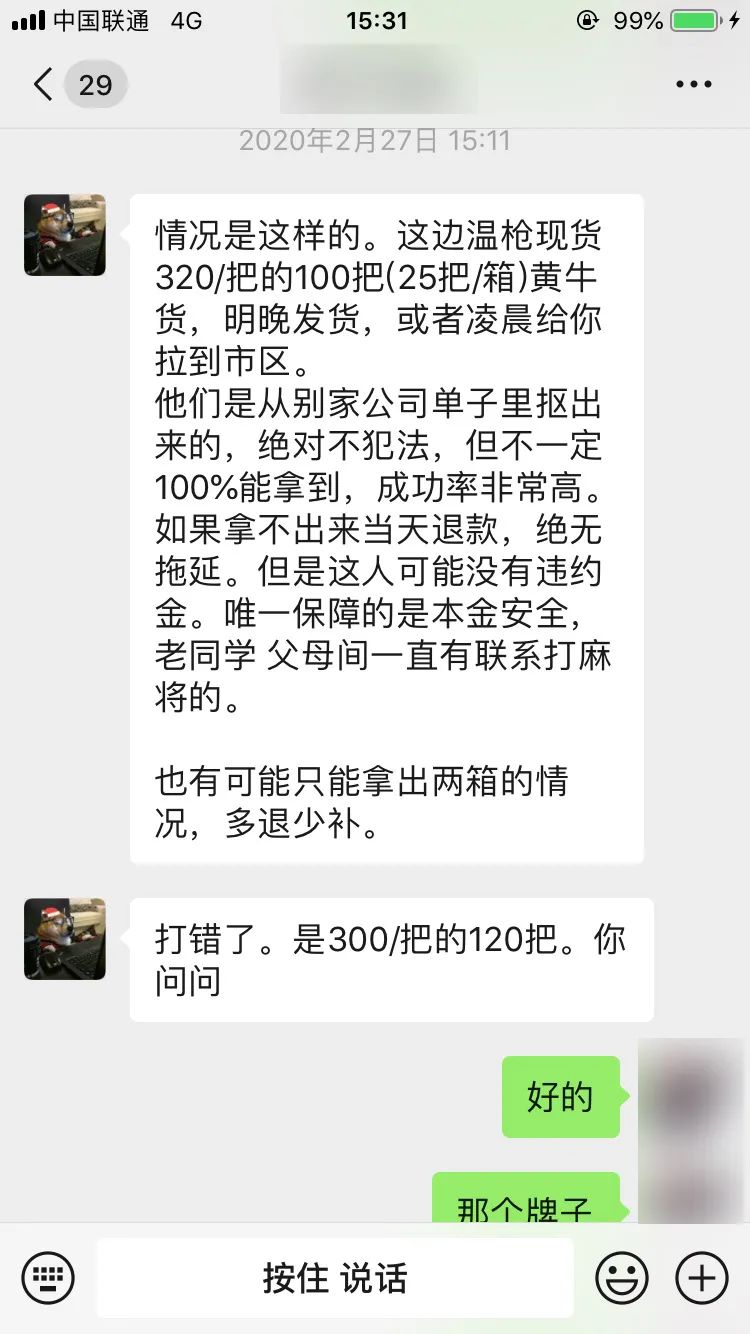Select the 好的 green message bubble
This screenshot has height=1334, width=750.
pyautogui.click(x=561, y=1096)
